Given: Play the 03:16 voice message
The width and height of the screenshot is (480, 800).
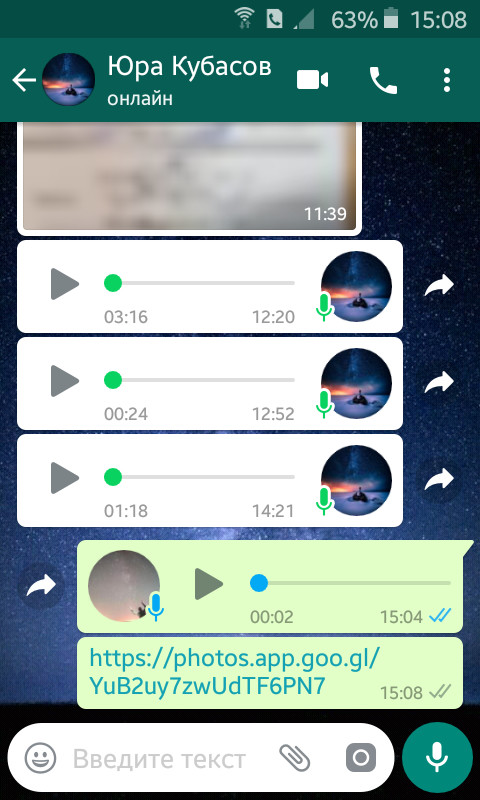Looking at the screenshot, I should pyautogui.click(x=65, y=284).
